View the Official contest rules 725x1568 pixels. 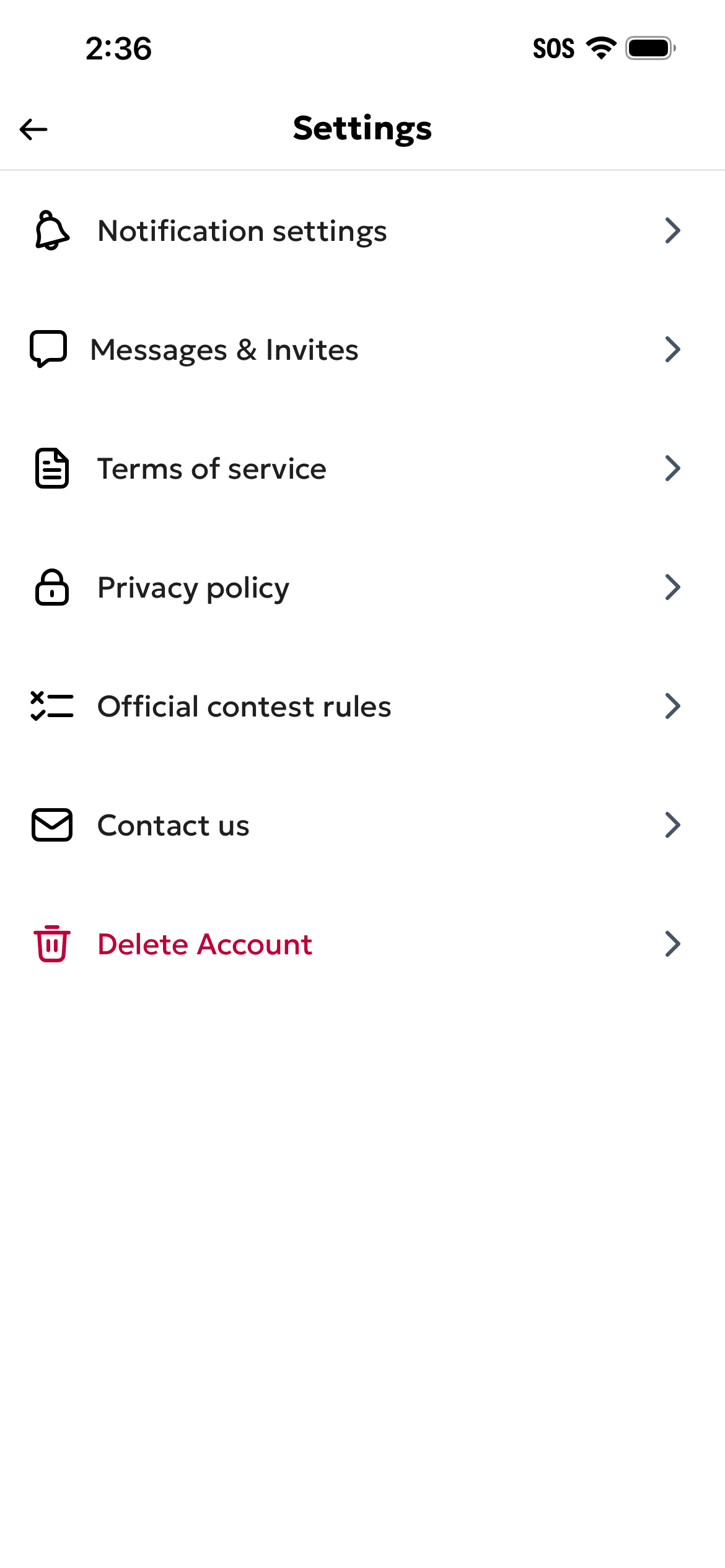click(244, 706)
